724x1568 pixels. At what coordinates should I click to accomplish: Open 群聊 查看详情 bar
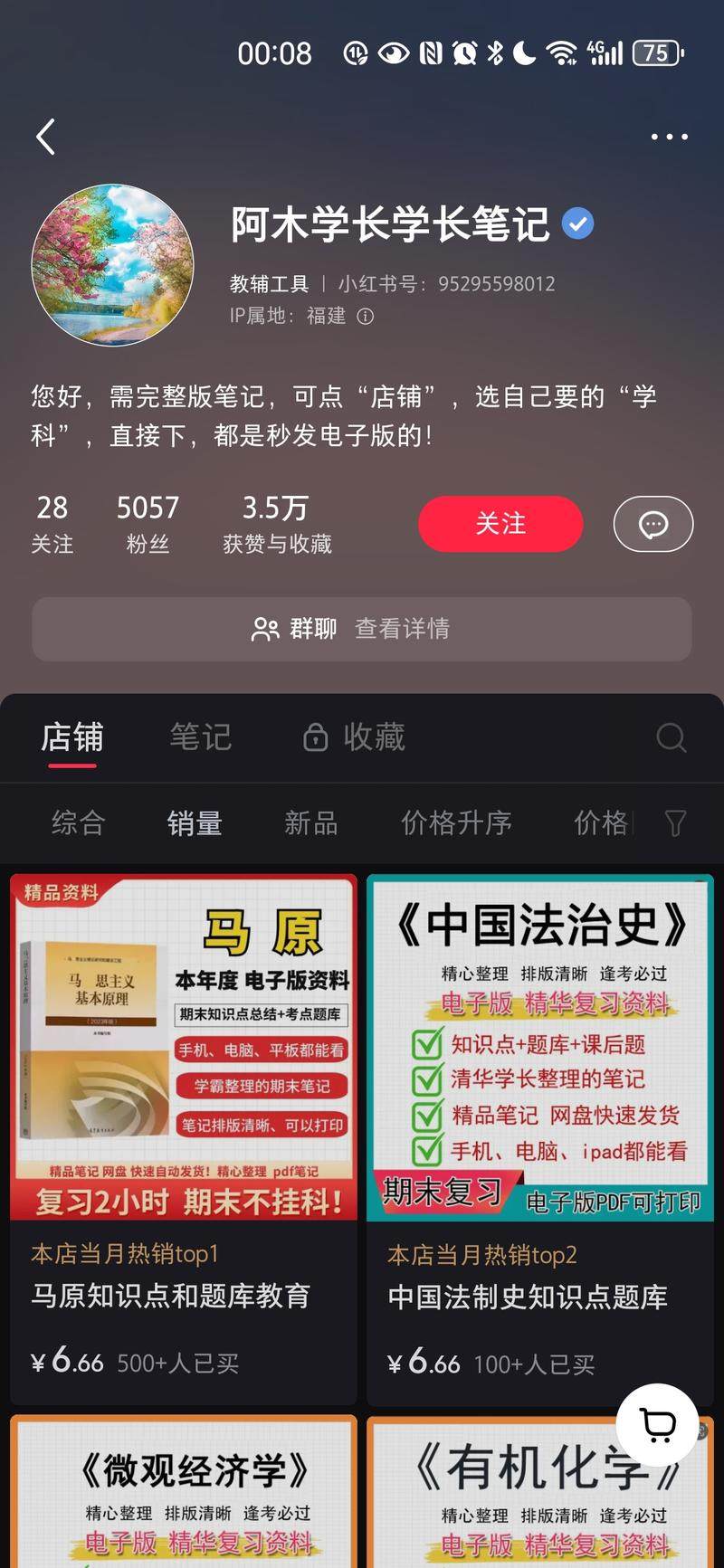click(x=362, y=629)
